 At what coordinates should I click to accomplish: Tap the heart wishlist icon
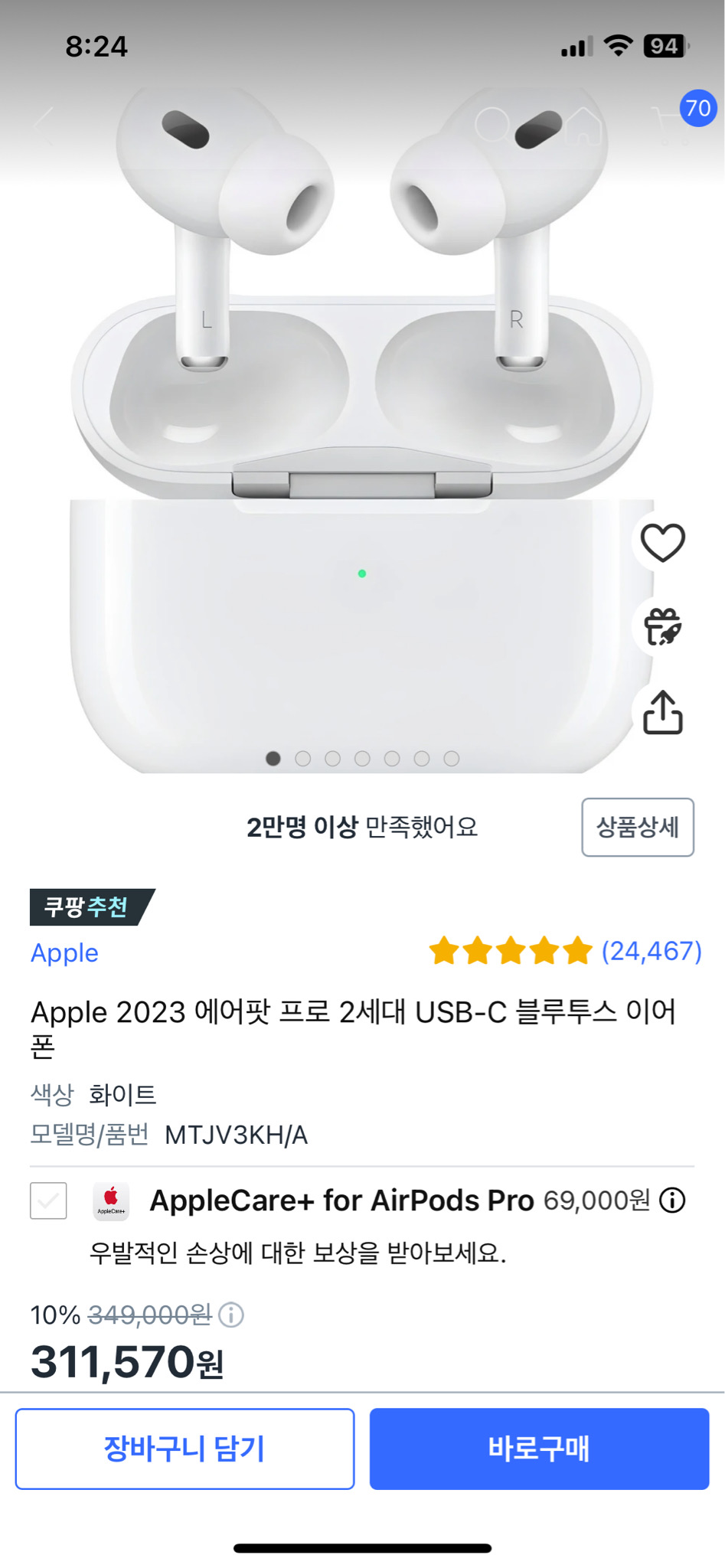(x=664, y=541)
